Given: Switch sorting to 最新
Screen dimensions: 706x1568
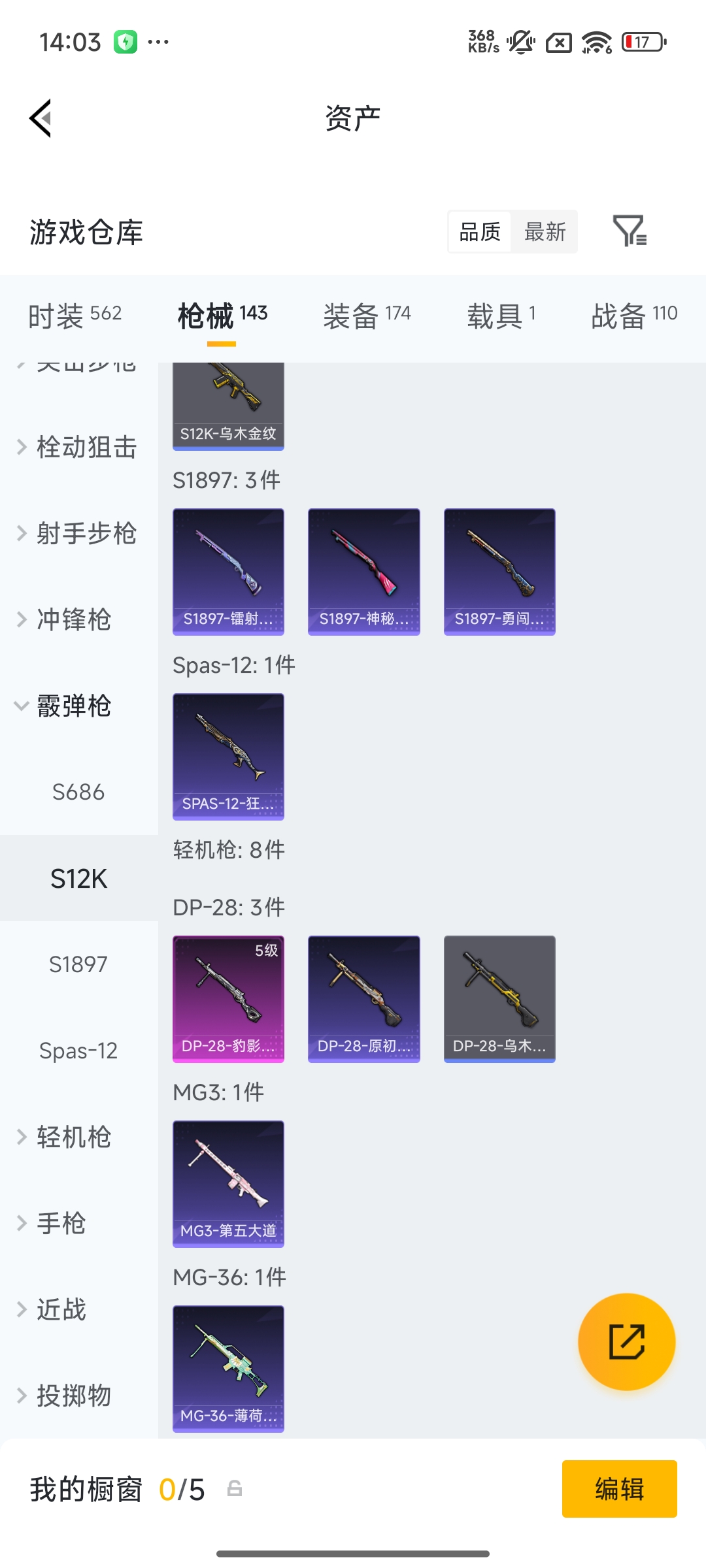Looking at the screenshot, I should click(545, 232).
